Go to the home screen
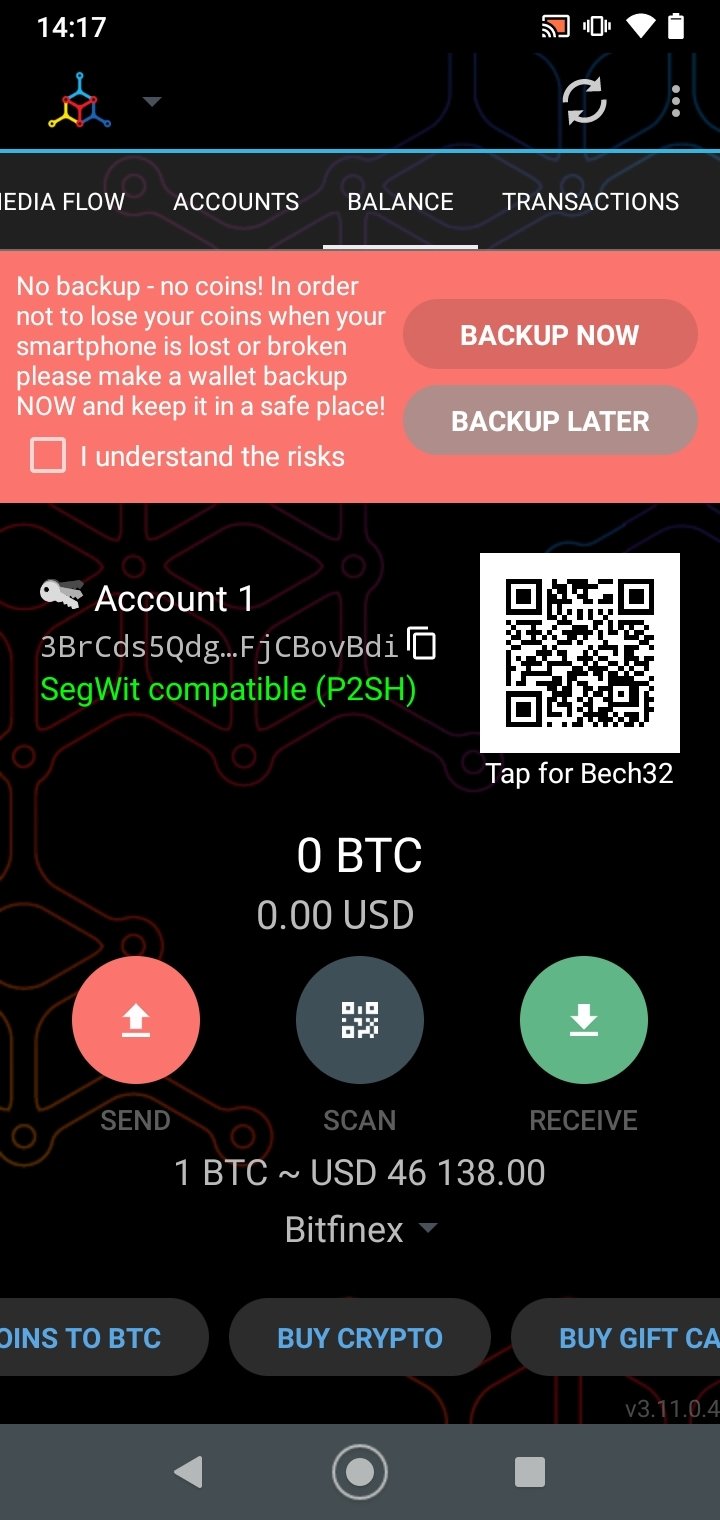Screen dimensions: 720x1520 point(360,1472)
